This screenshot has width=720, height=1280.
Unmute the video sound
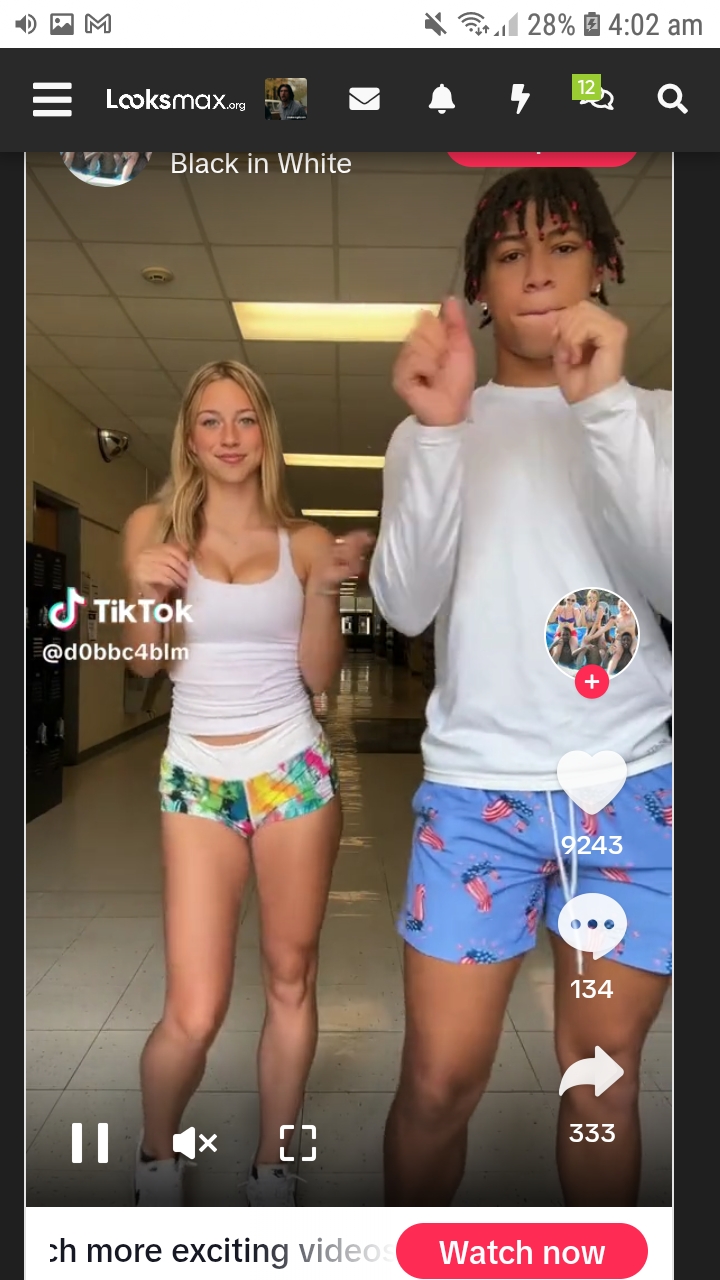click(194, 1142)
